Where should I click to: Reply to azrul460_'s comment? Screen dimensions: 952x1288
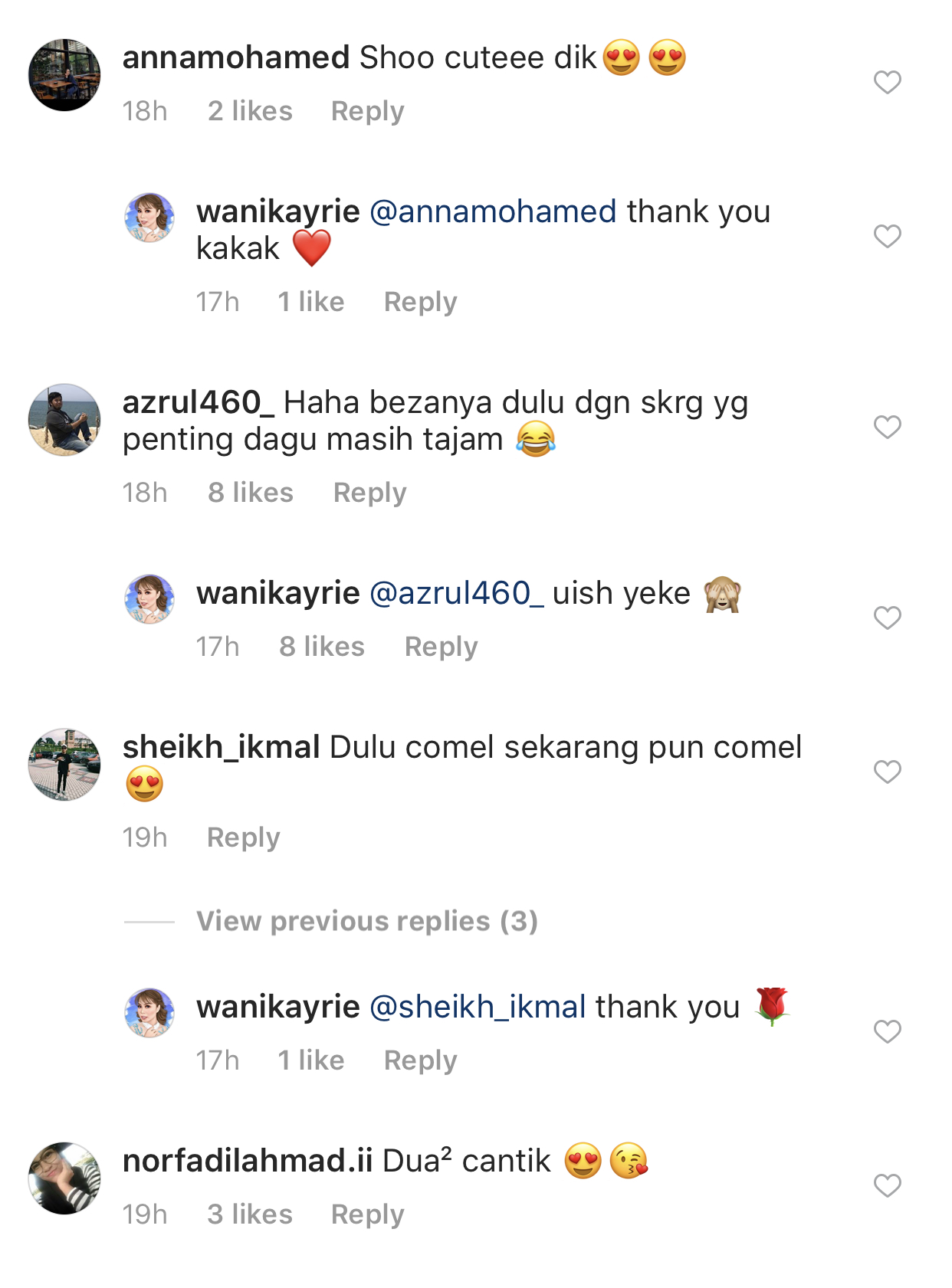pyautogui.click(x=369, y=493)
